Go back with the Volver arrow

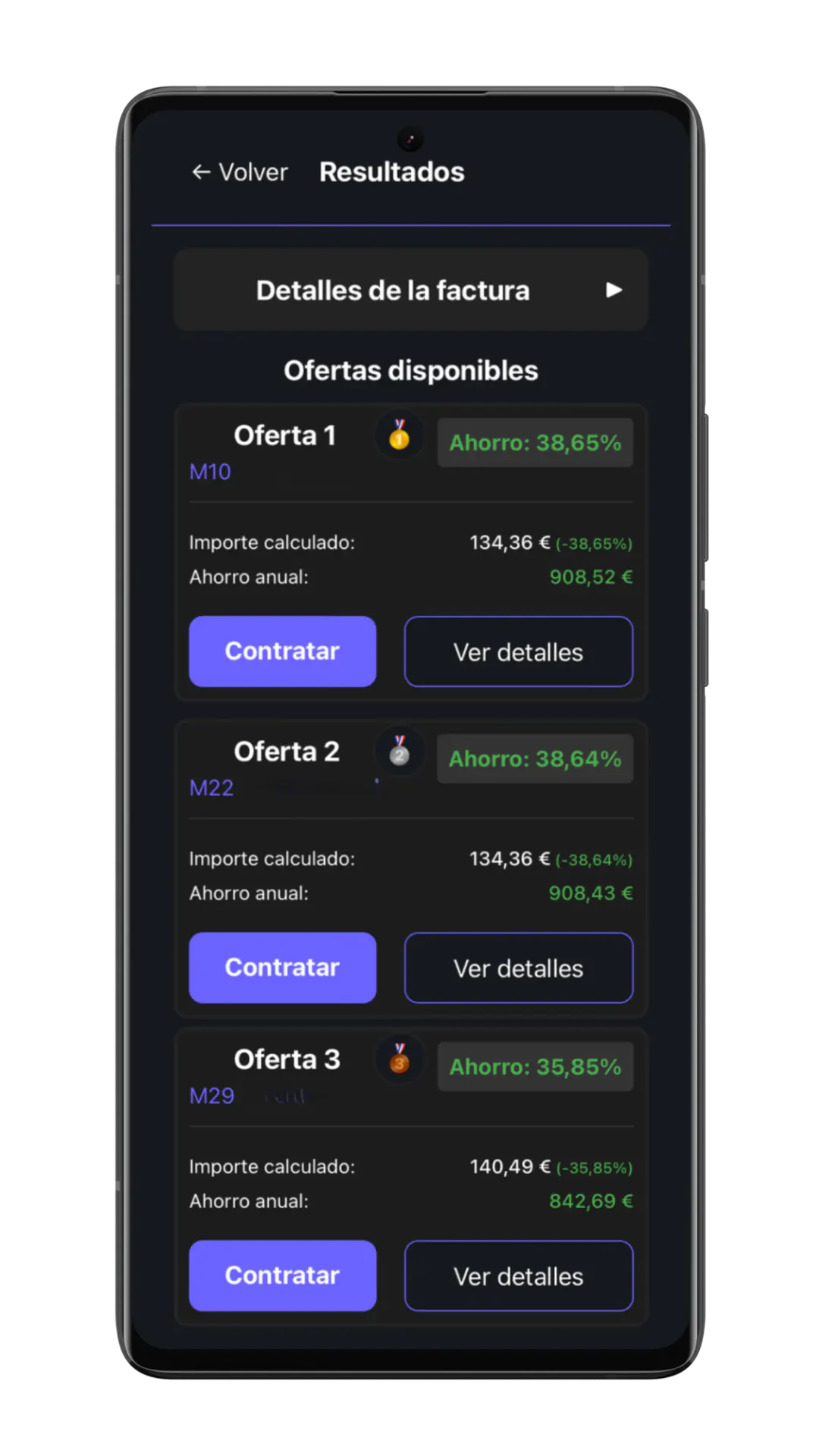click(239, 172)
